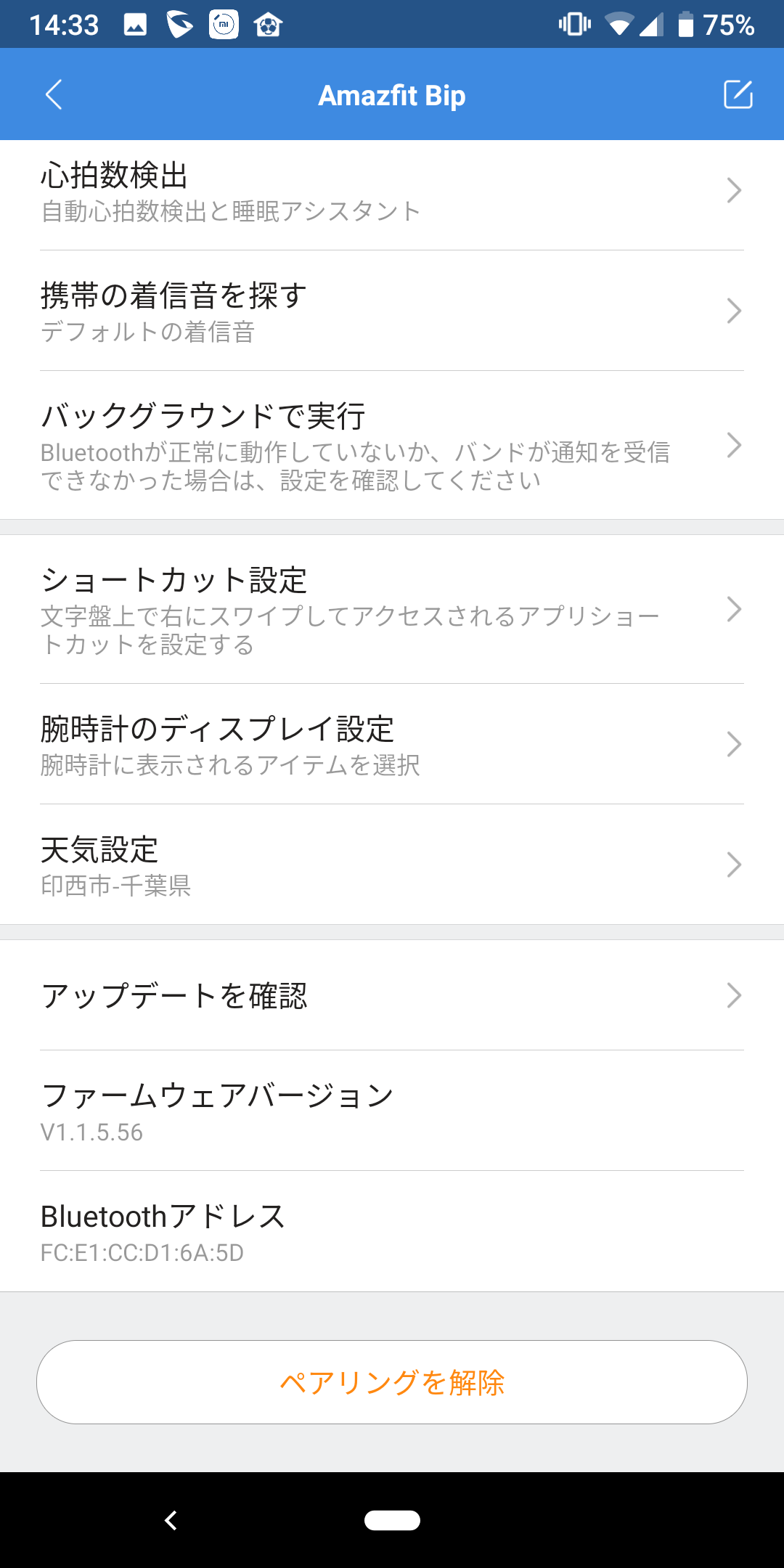Open 天気設定 for 印西市-千葉県
The width and height of the screenshot is (784, 1568).
click(x=392, y=865)
